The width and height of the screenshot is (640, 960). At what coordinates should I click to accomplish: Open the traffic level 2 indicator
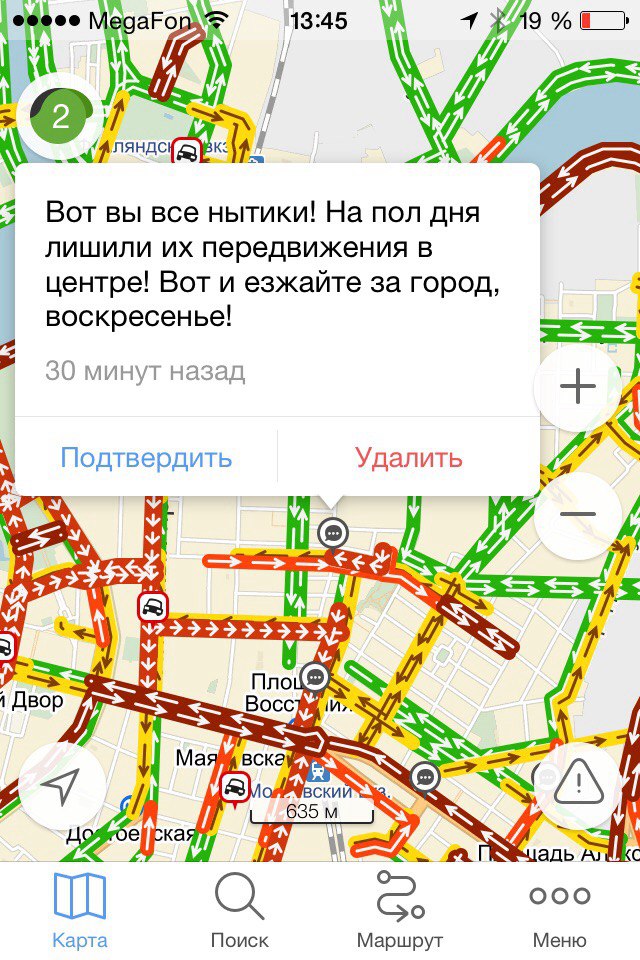(x=60, y=117)
